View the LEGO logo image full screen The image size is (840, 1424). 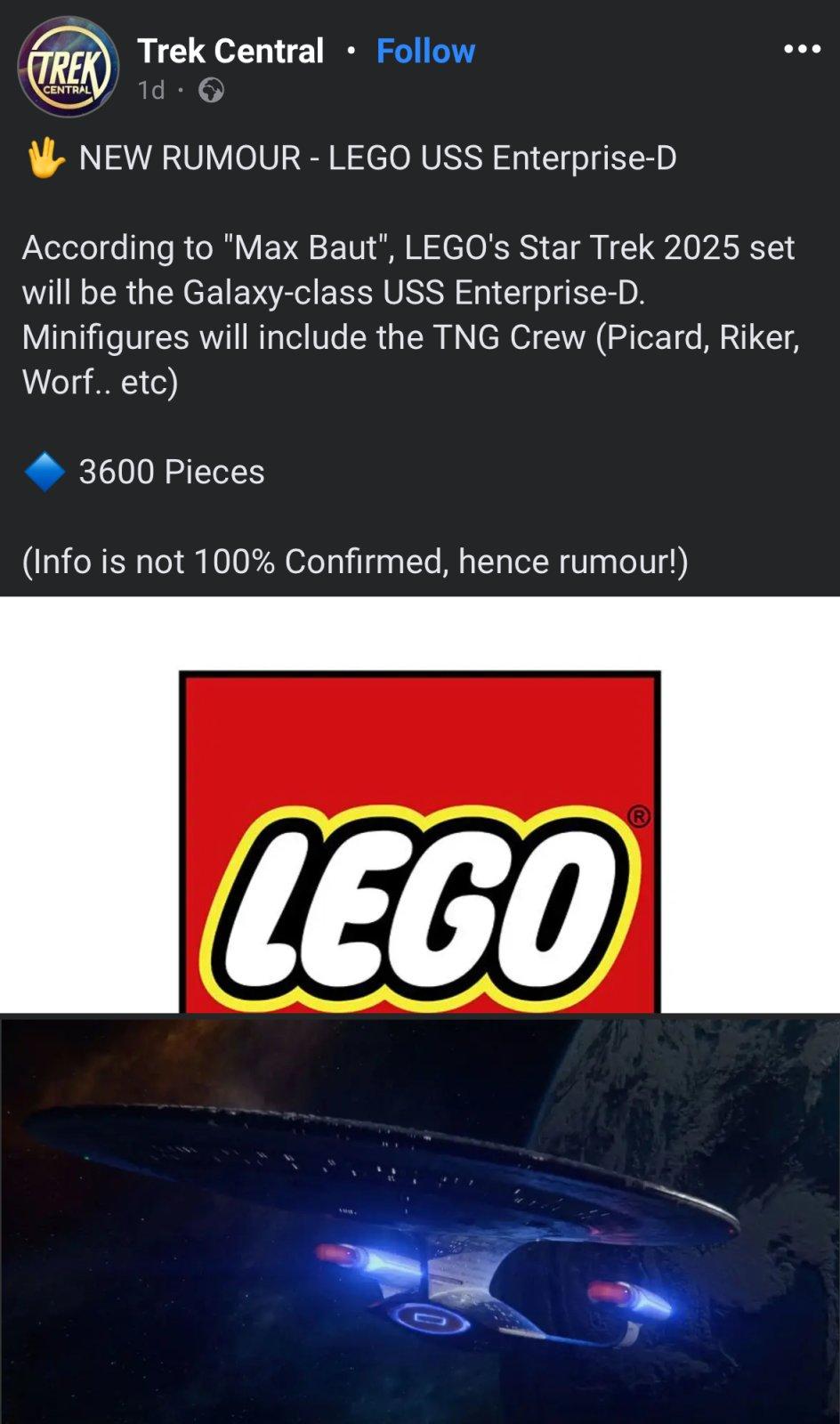point(419,841)
